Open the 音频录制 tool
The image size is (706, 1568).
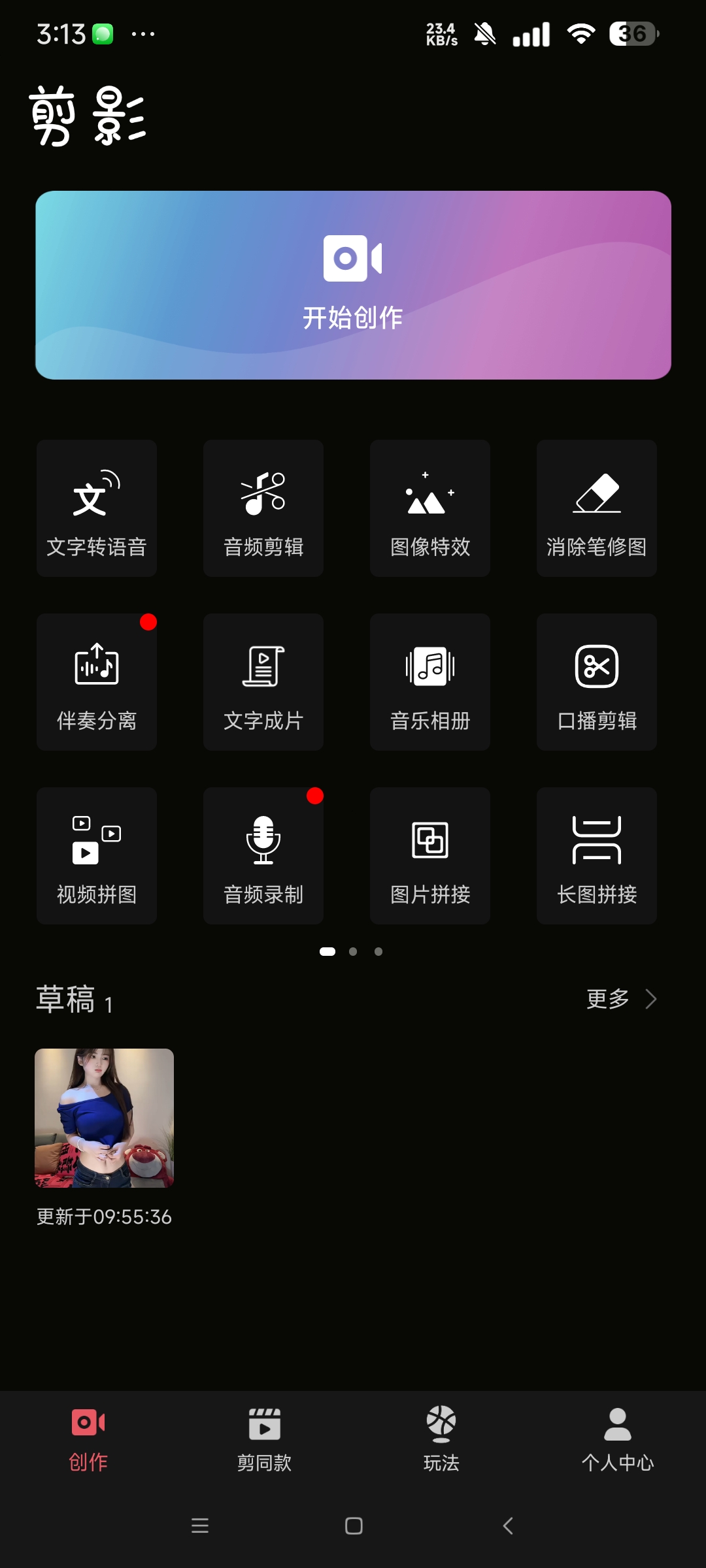263,856
